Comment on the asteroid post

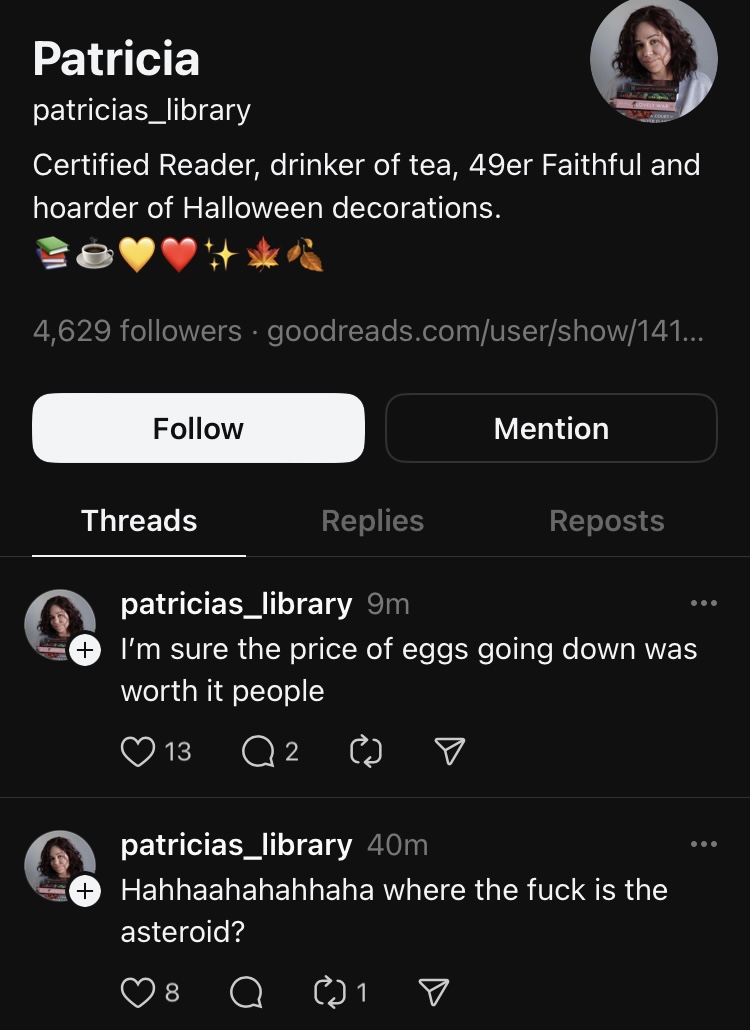coord(245,992)
